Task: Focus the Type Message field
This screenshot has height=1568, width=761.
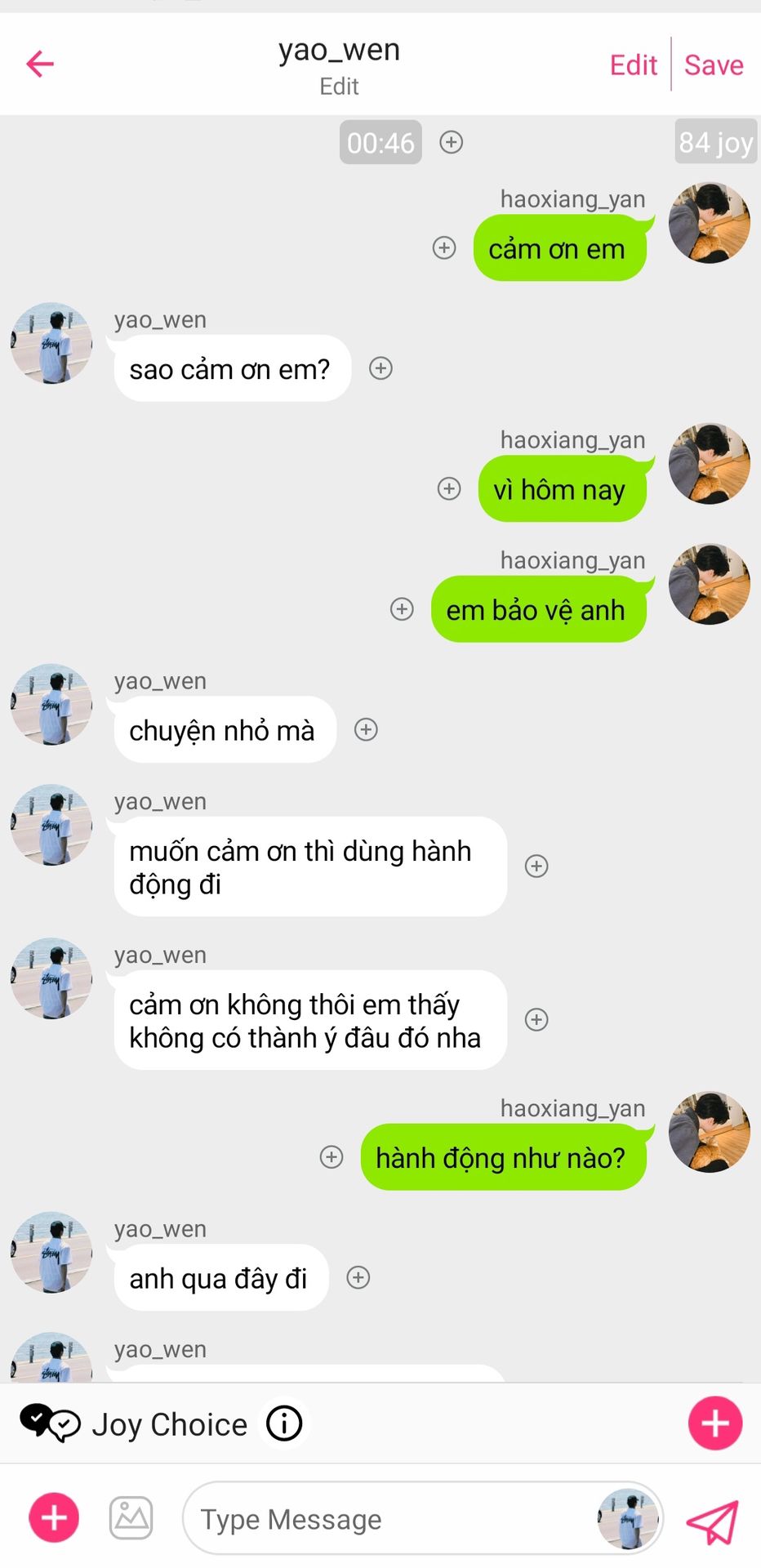Action: (384, 1519)
